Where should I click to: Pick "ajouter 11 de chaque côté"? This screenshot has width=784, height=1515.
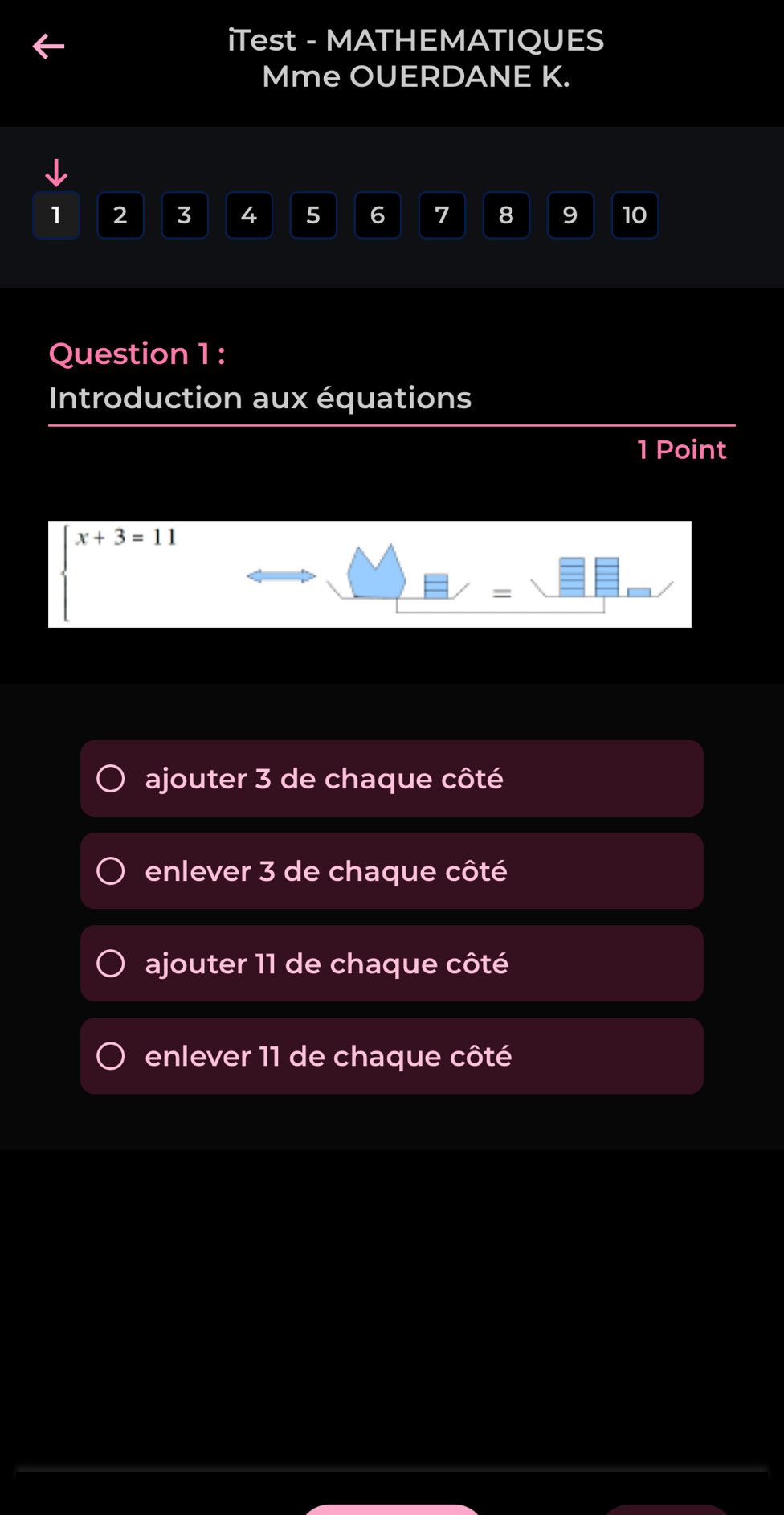(x=391, y=964)
